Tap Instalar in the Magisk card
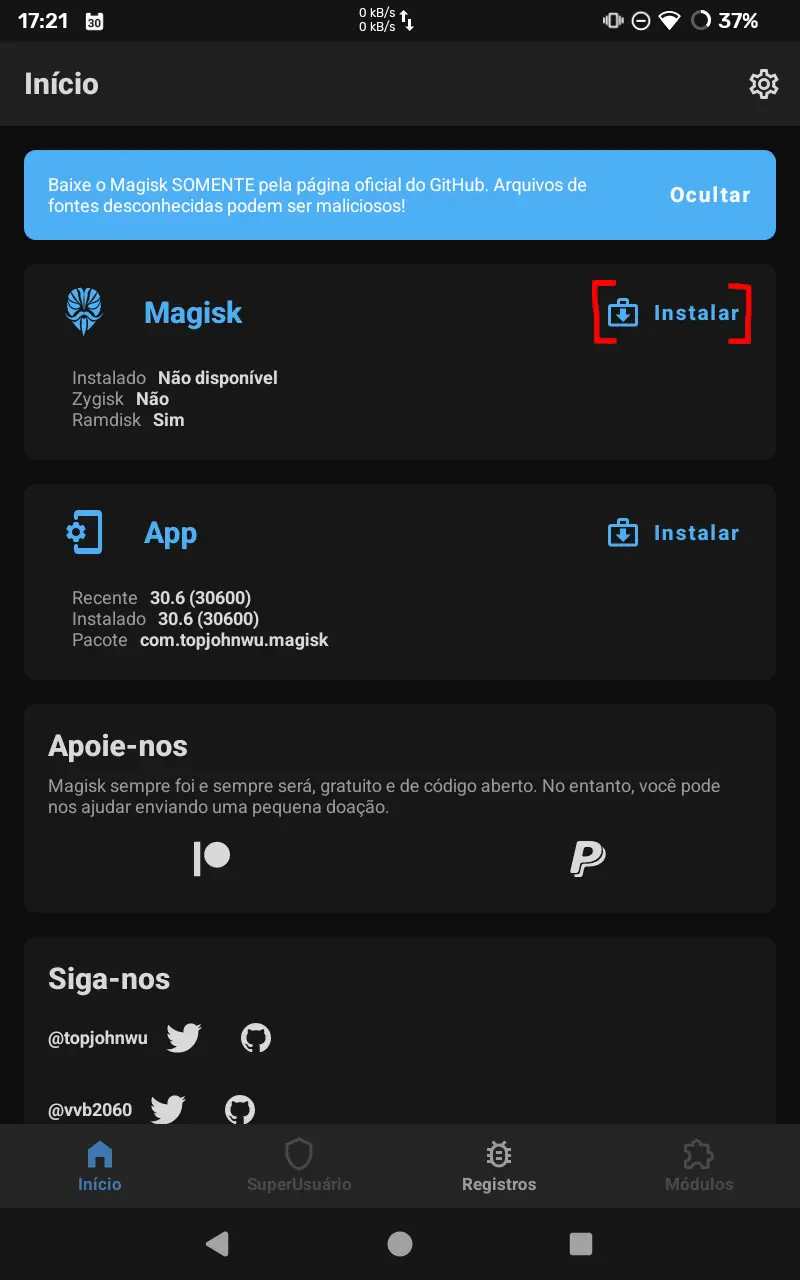 673,313
